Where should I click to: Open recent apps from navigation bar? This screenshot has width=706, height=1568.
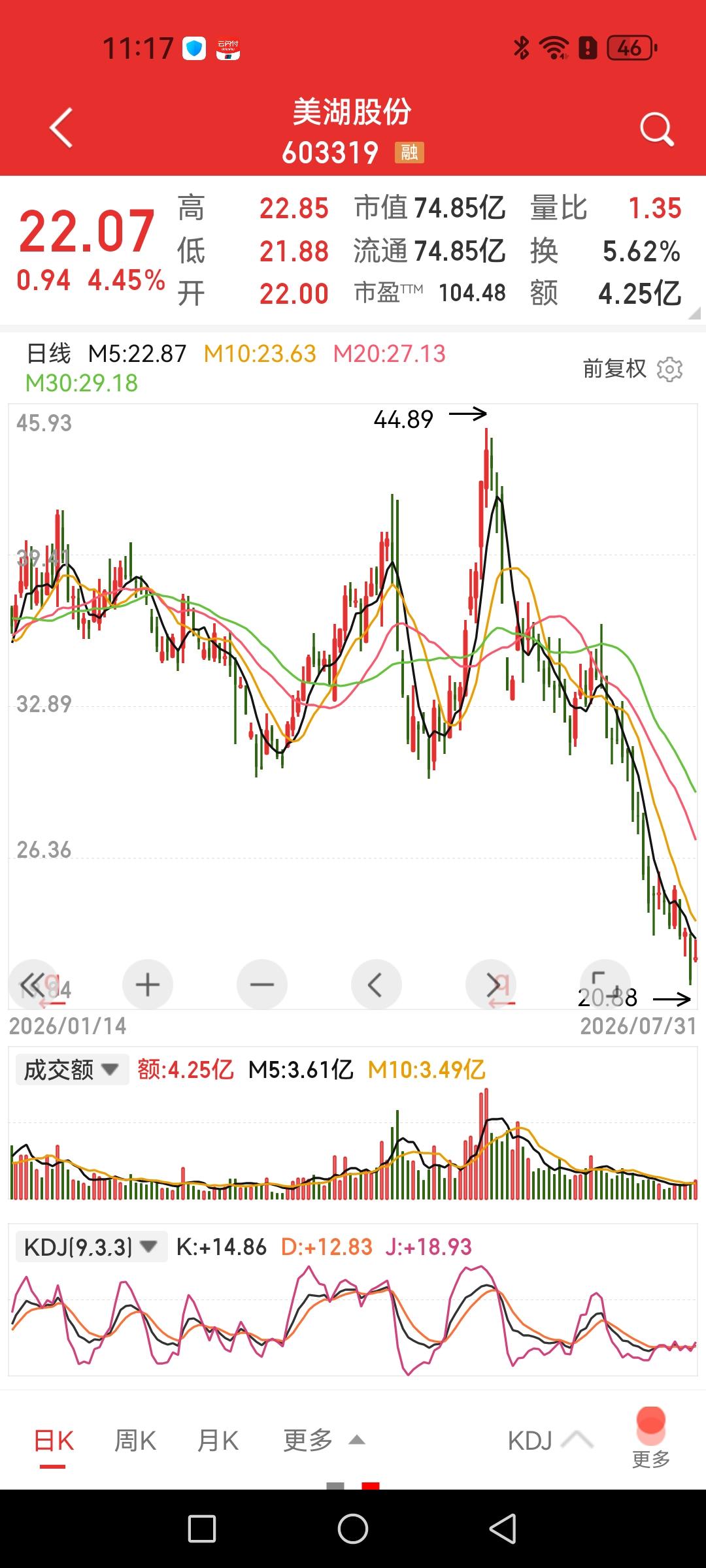coord(202,1529)
